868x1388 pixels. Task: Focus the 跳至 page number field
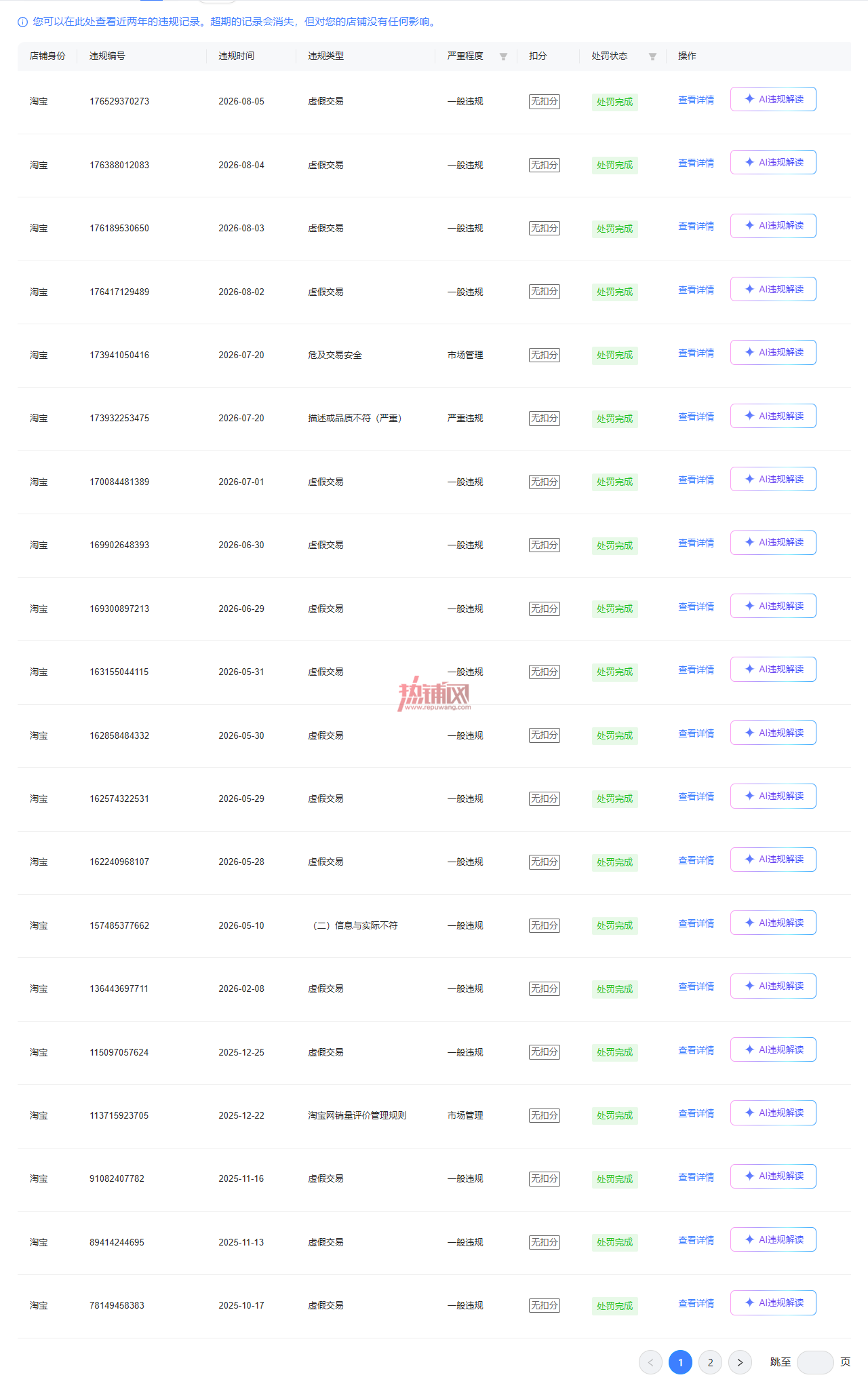coord(815,1362)
